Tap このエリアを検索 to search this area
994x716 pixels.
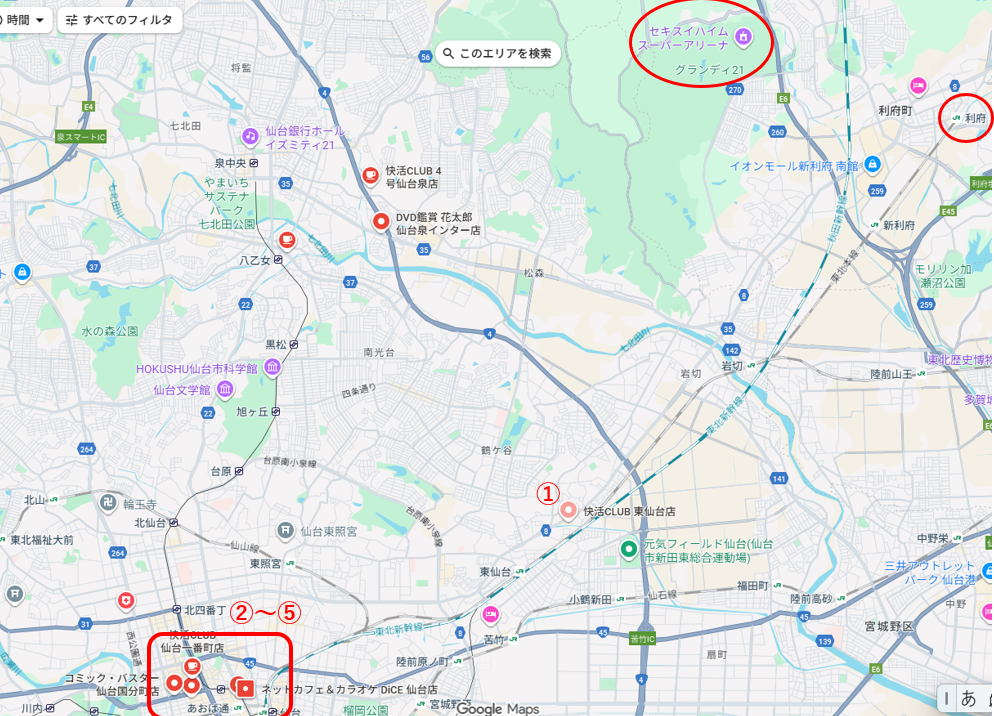coord(498,54)
